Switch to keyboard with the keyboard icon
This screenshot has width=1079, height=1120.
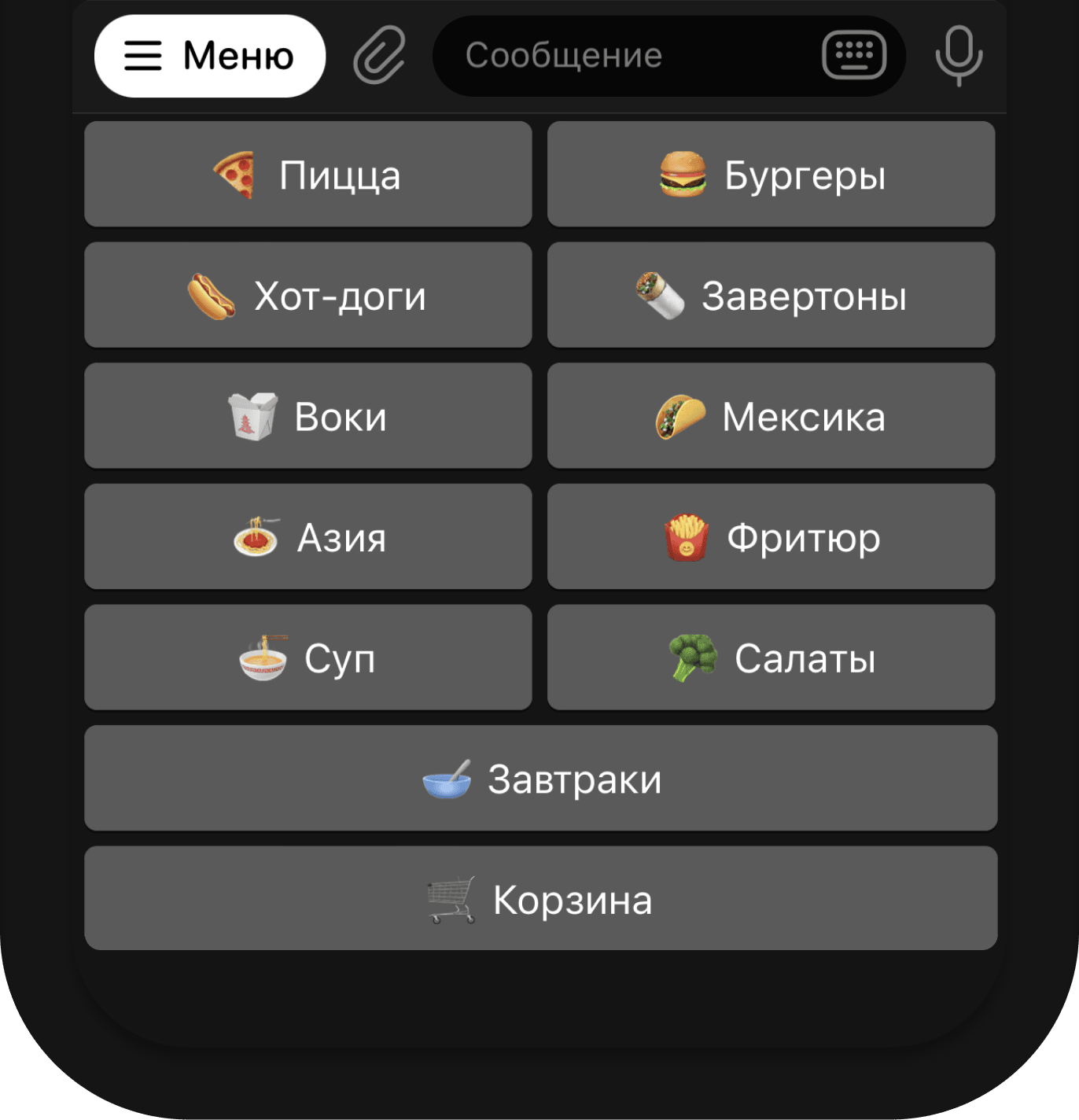pyautogui.click(x=853, y=56)
